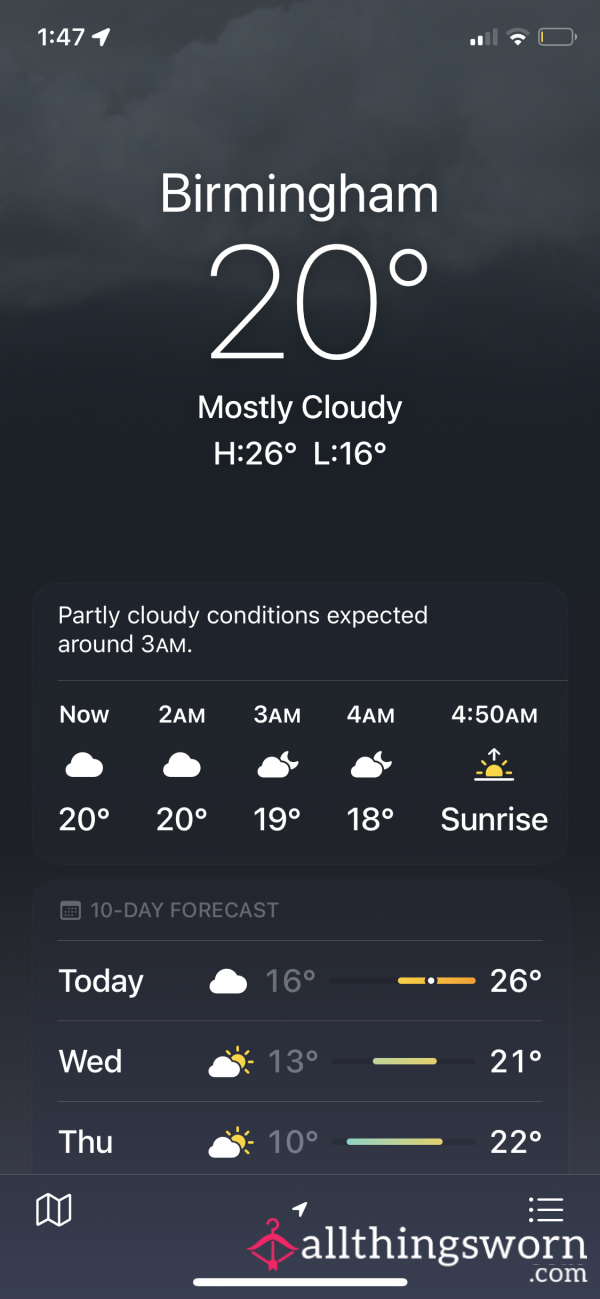View Thu forecast details
600x1299 pixels.
pyautogui.click(x=300, y=1141)
